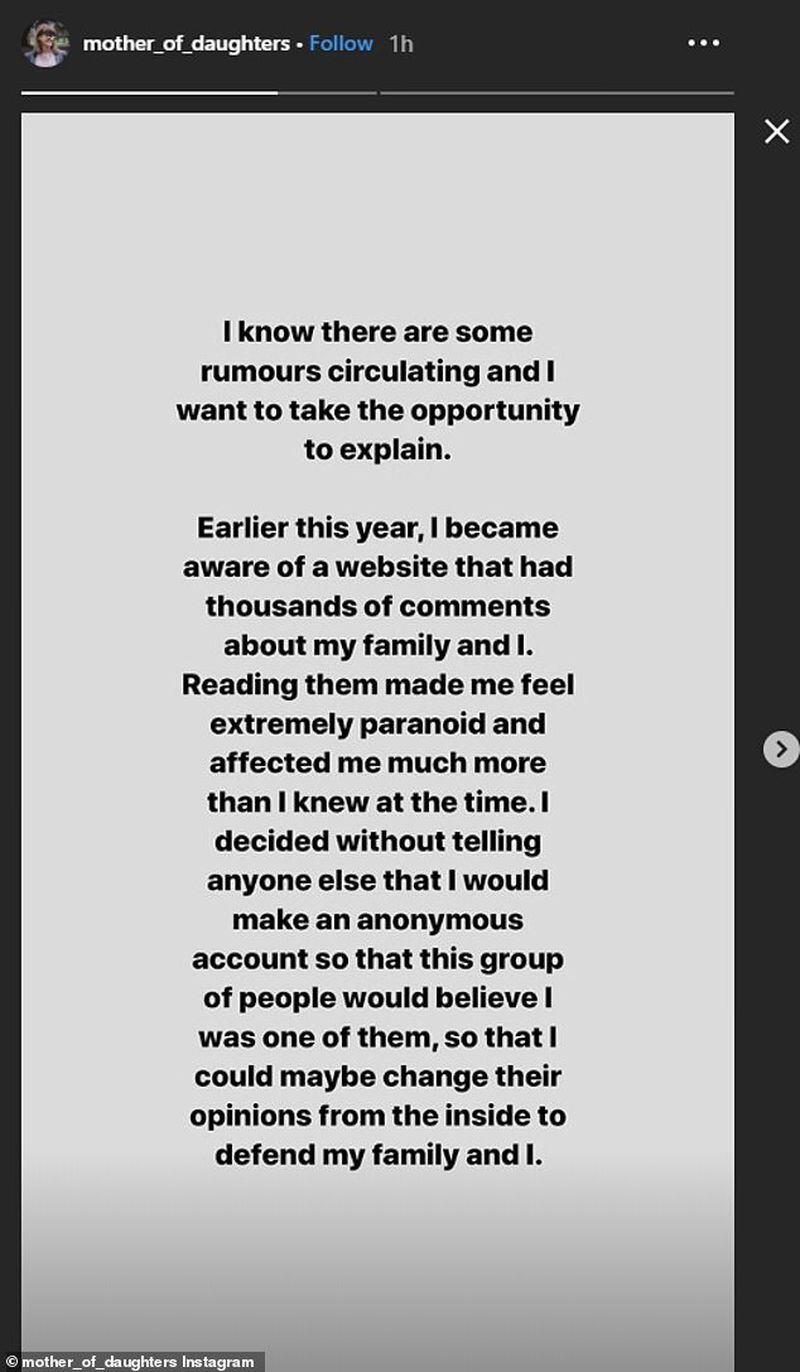Open the three-dot story options menu
This screenshot has height=1372, width=800.
click(x=703, y=43)
